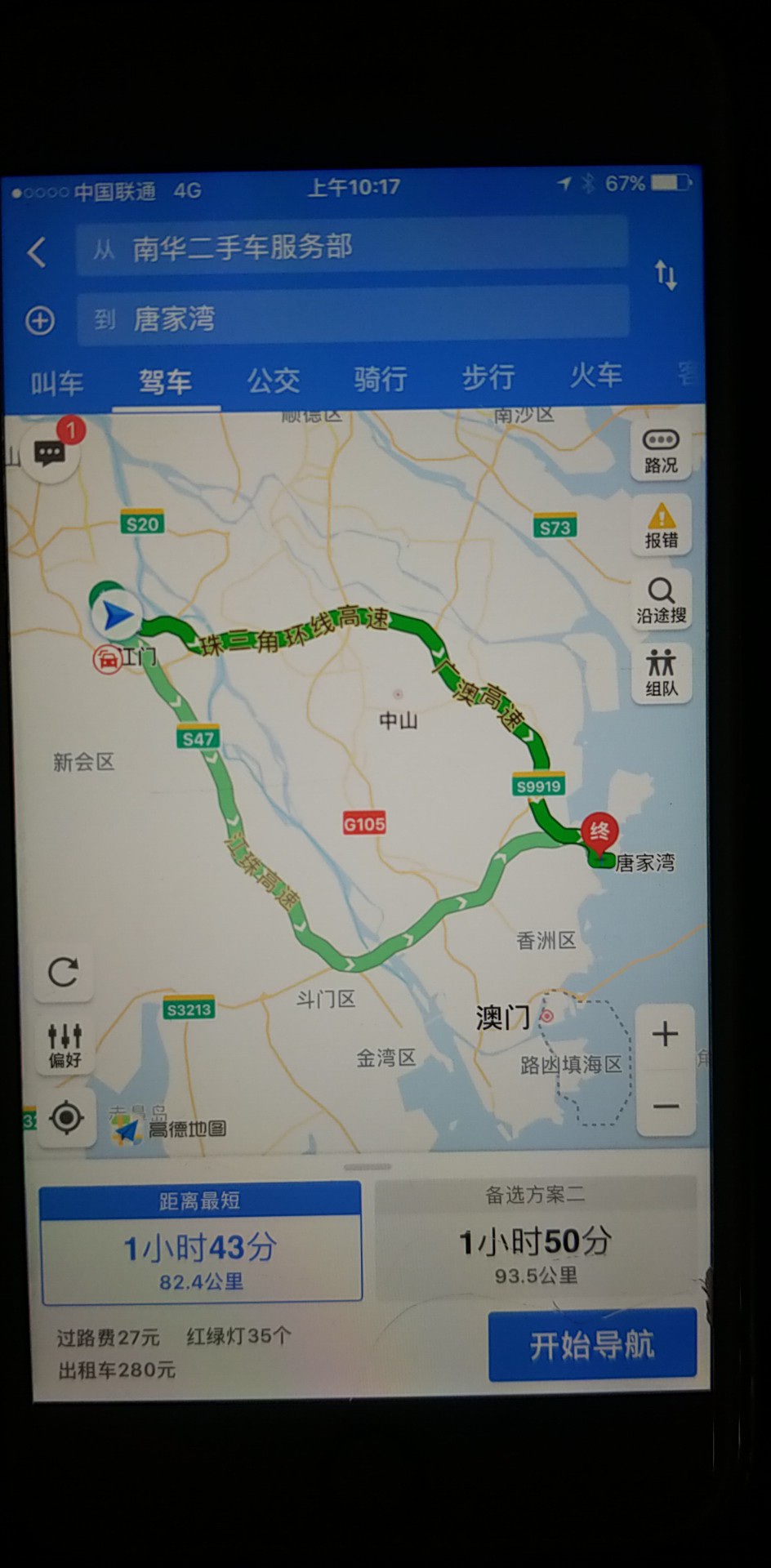Add a waypoint with the plus icon

tap(40, 320)
